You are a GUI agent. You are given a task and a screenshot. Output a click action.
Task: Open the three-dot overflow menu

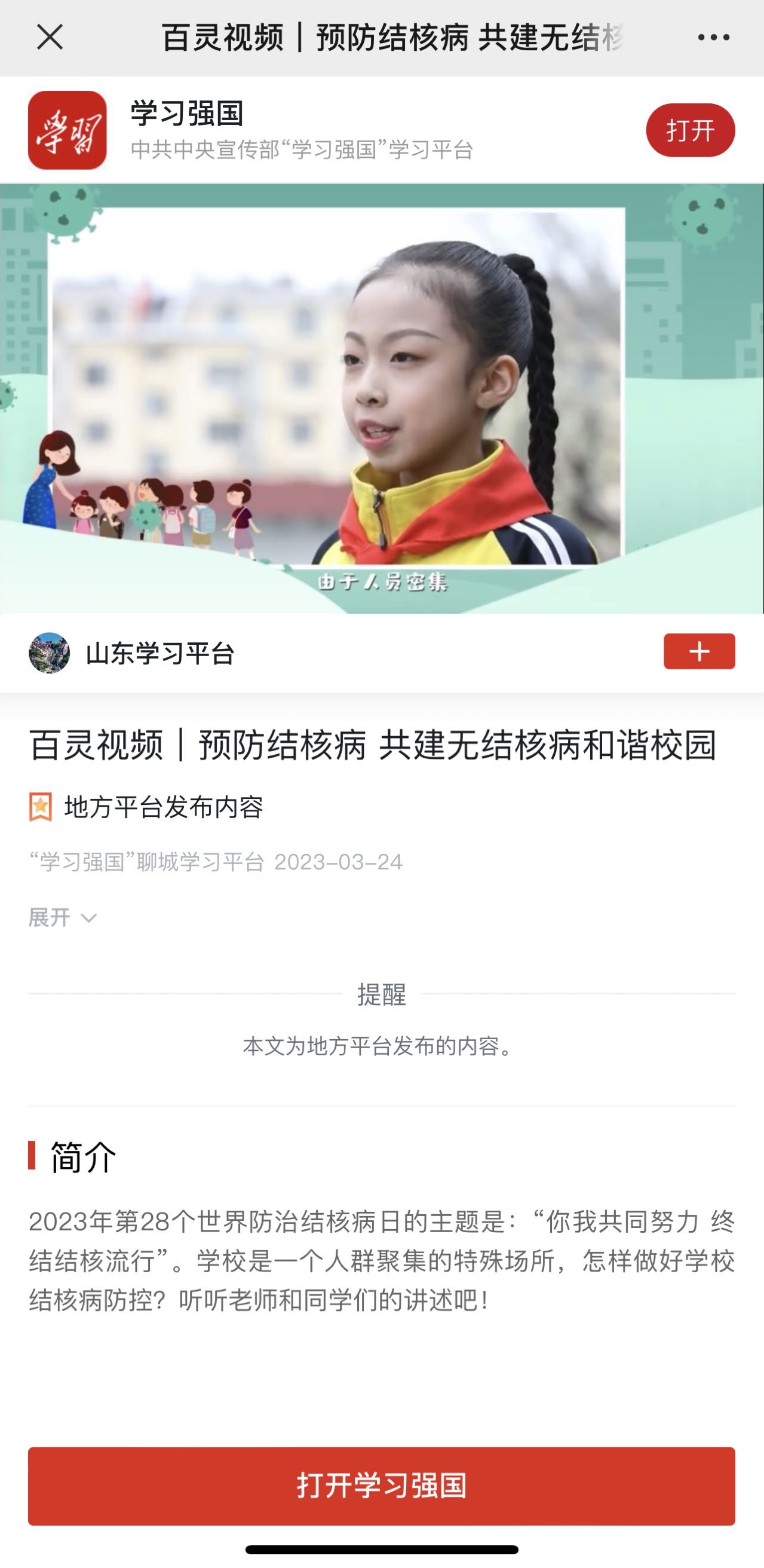713,38
